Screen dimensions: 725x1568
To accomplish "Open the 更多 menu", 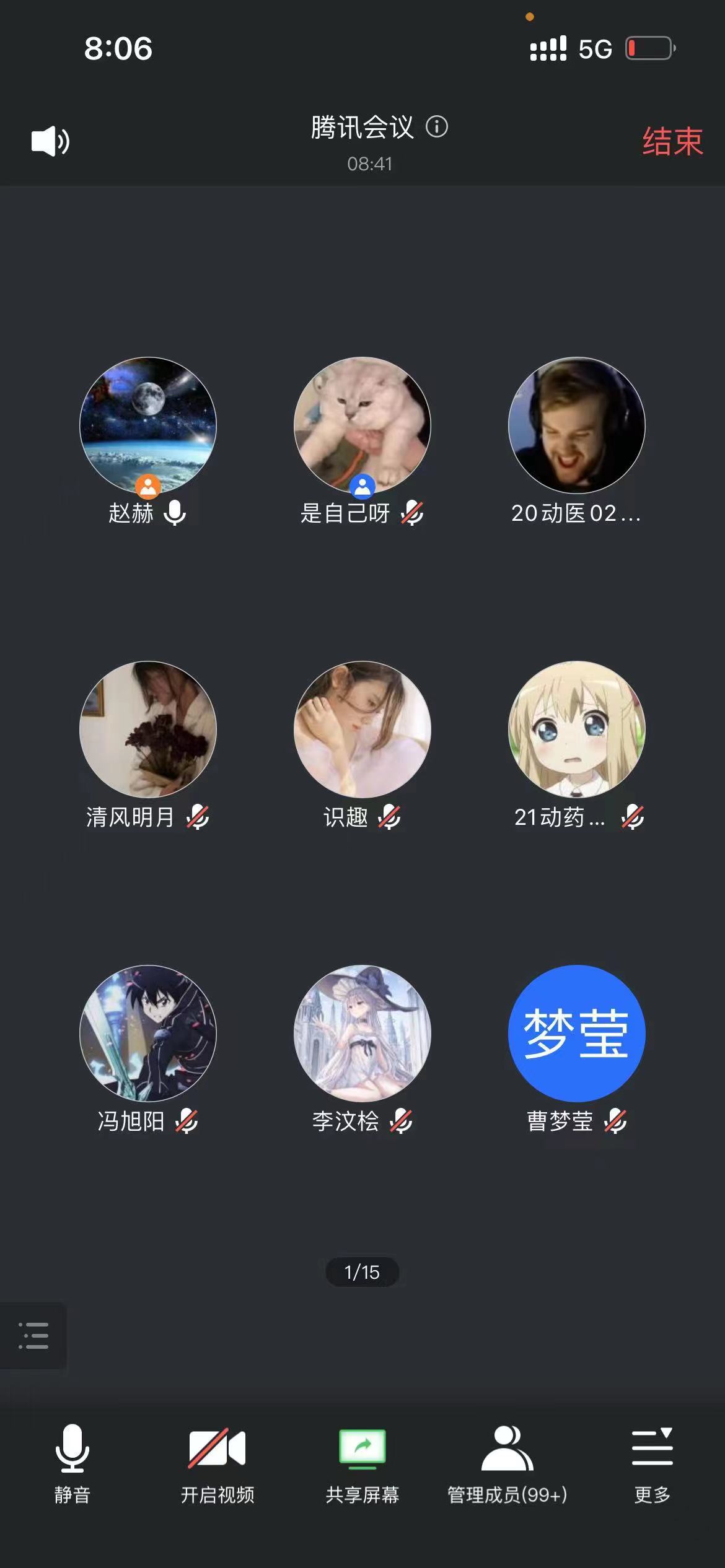I will pyautogui.click(x=652, y=1463).
